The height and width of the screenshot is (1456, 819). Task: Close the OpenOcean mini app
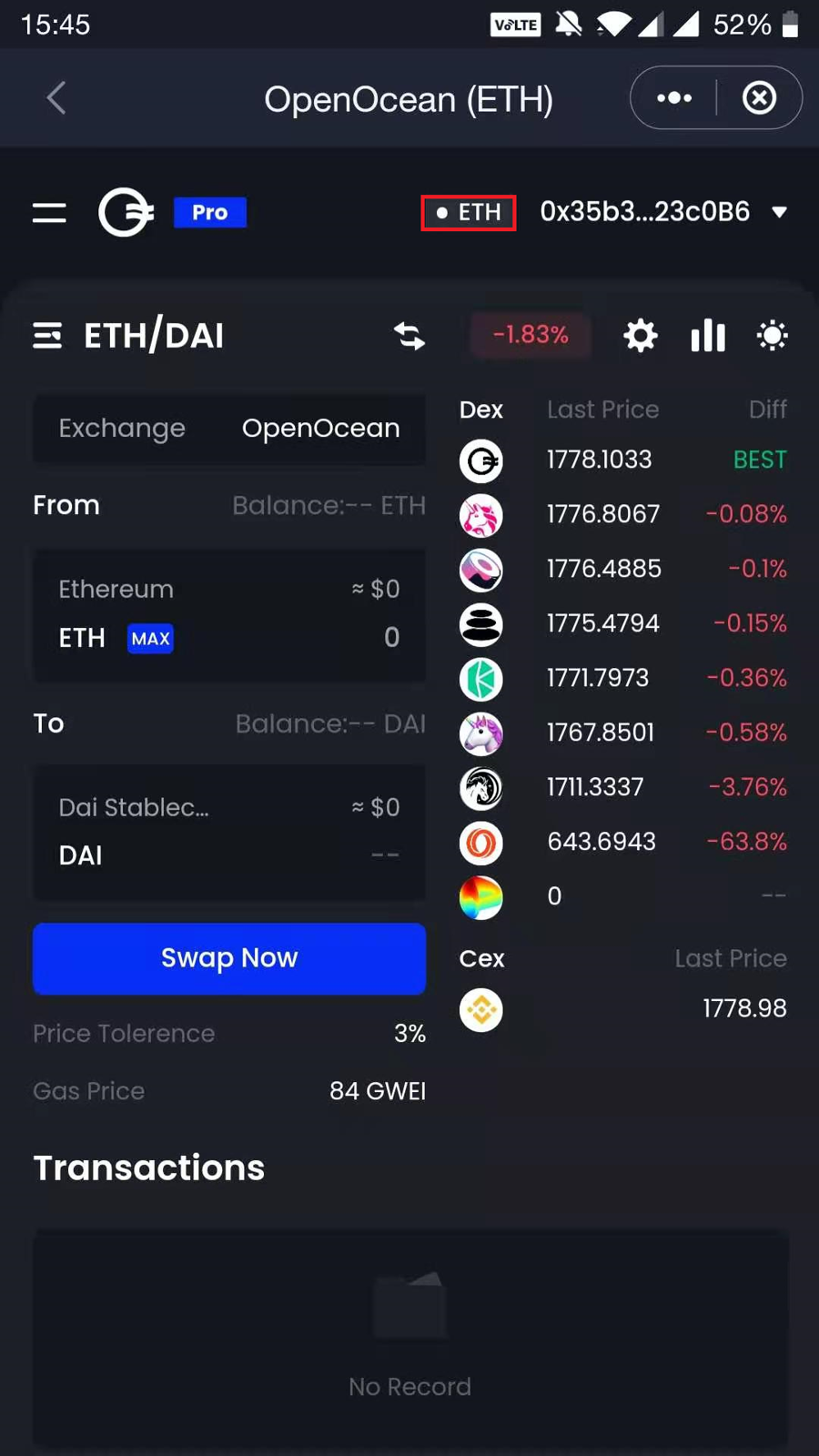click(759, 98)
